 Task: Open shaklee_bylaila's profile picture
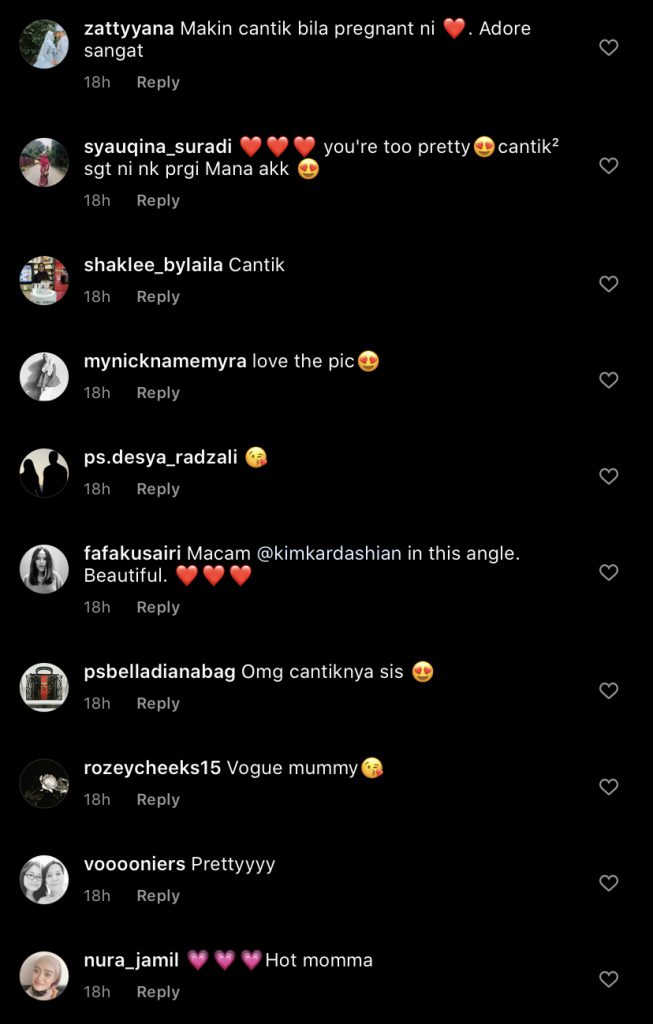click(x=44, y=280)
